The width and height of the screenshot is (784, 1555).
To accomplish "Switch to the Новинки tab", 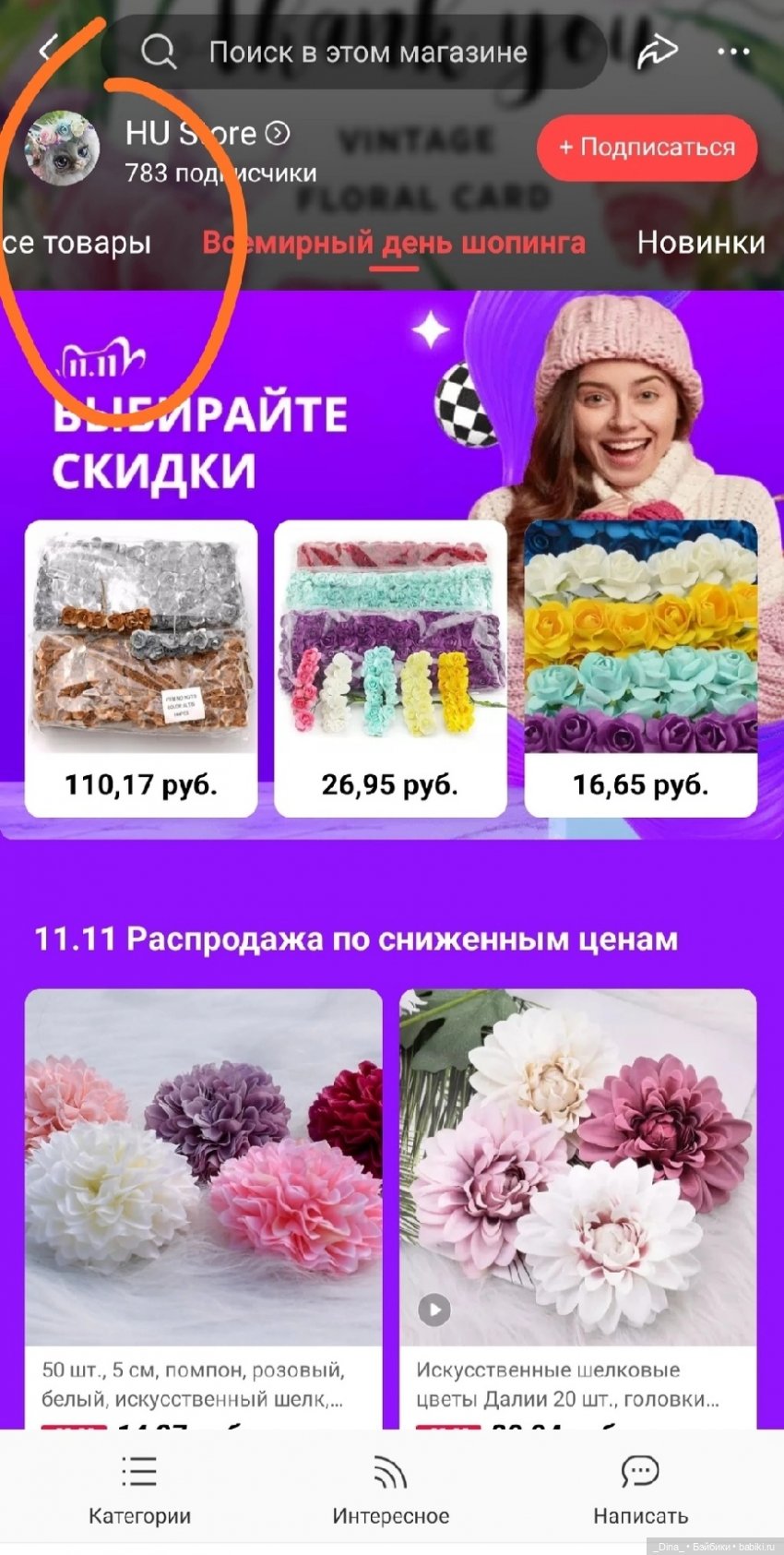I will click(701, 242).
